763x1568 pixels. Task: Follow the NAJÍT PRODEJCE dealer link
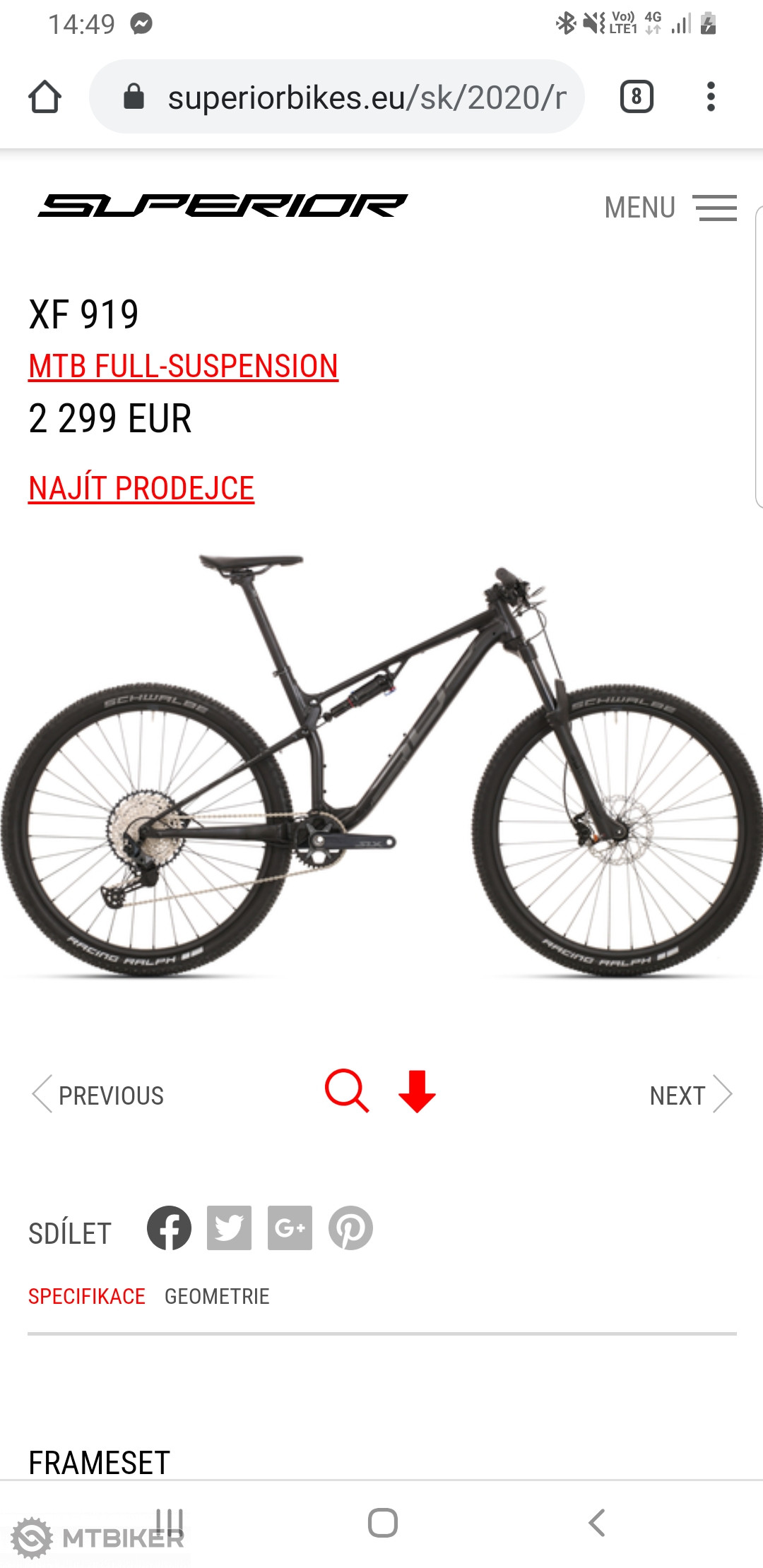(x=141, y=489)
